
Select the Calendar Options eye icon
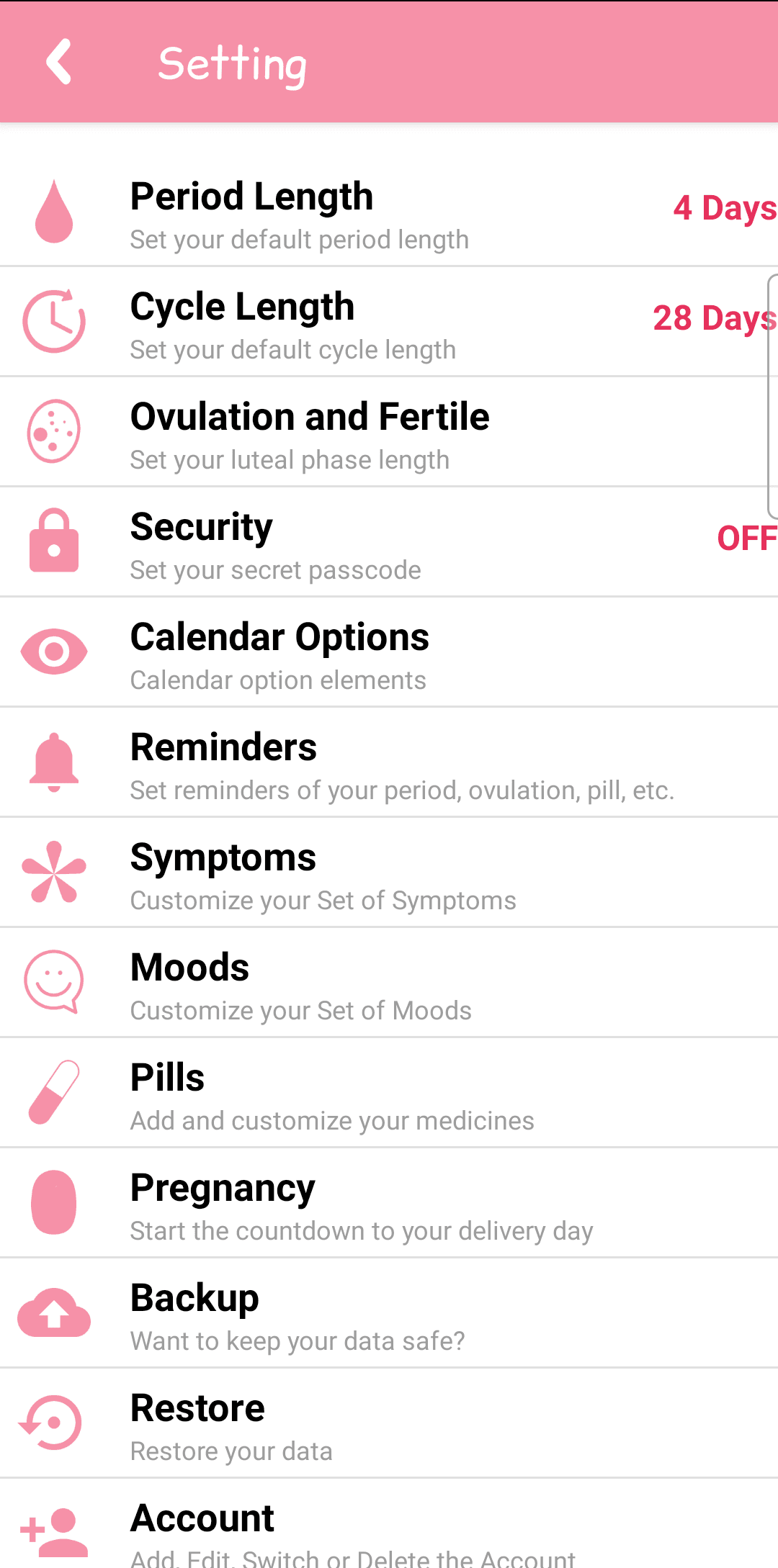(54, 652)
